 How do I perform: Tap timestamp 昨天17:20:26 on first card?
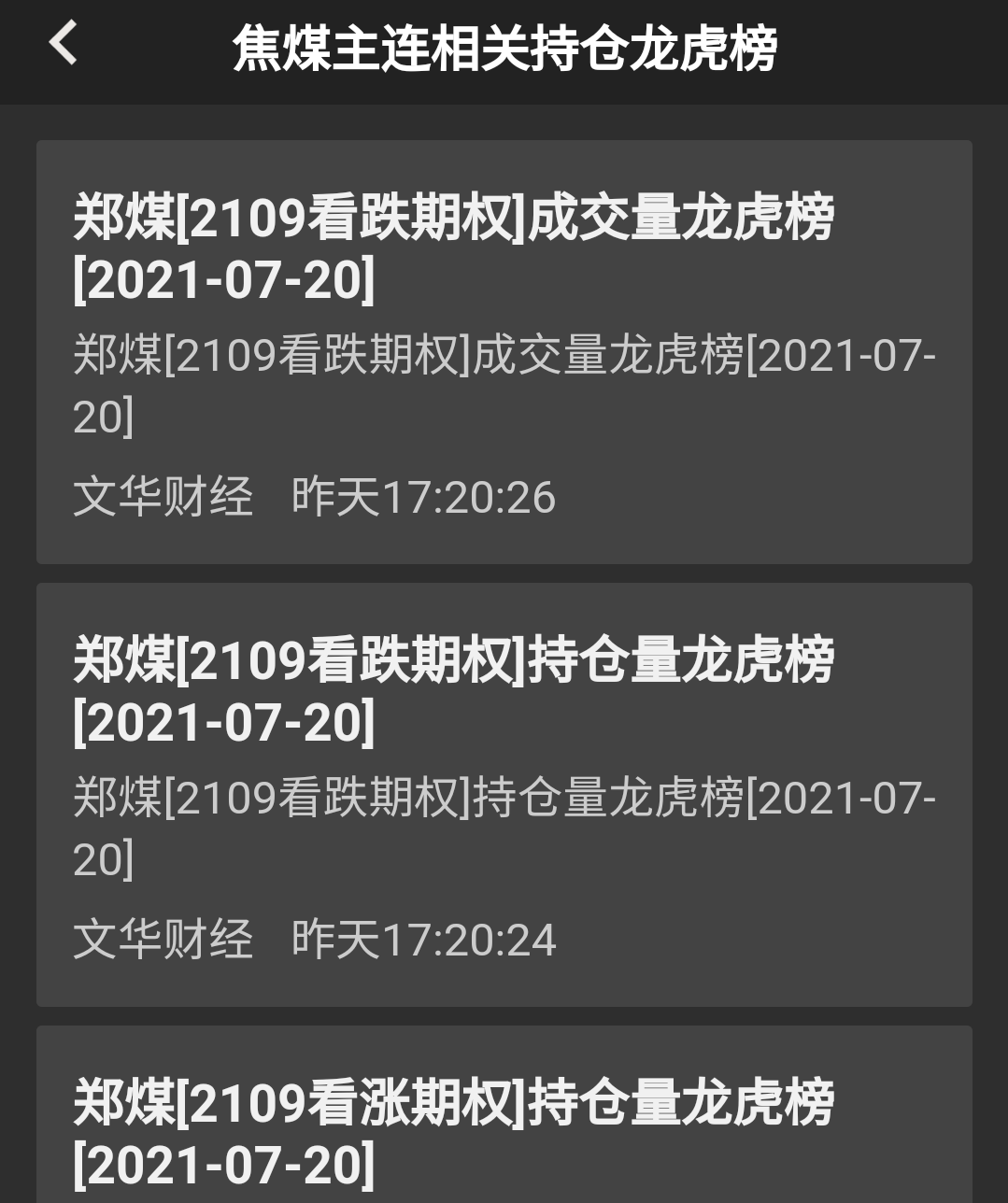pos(423,498)
